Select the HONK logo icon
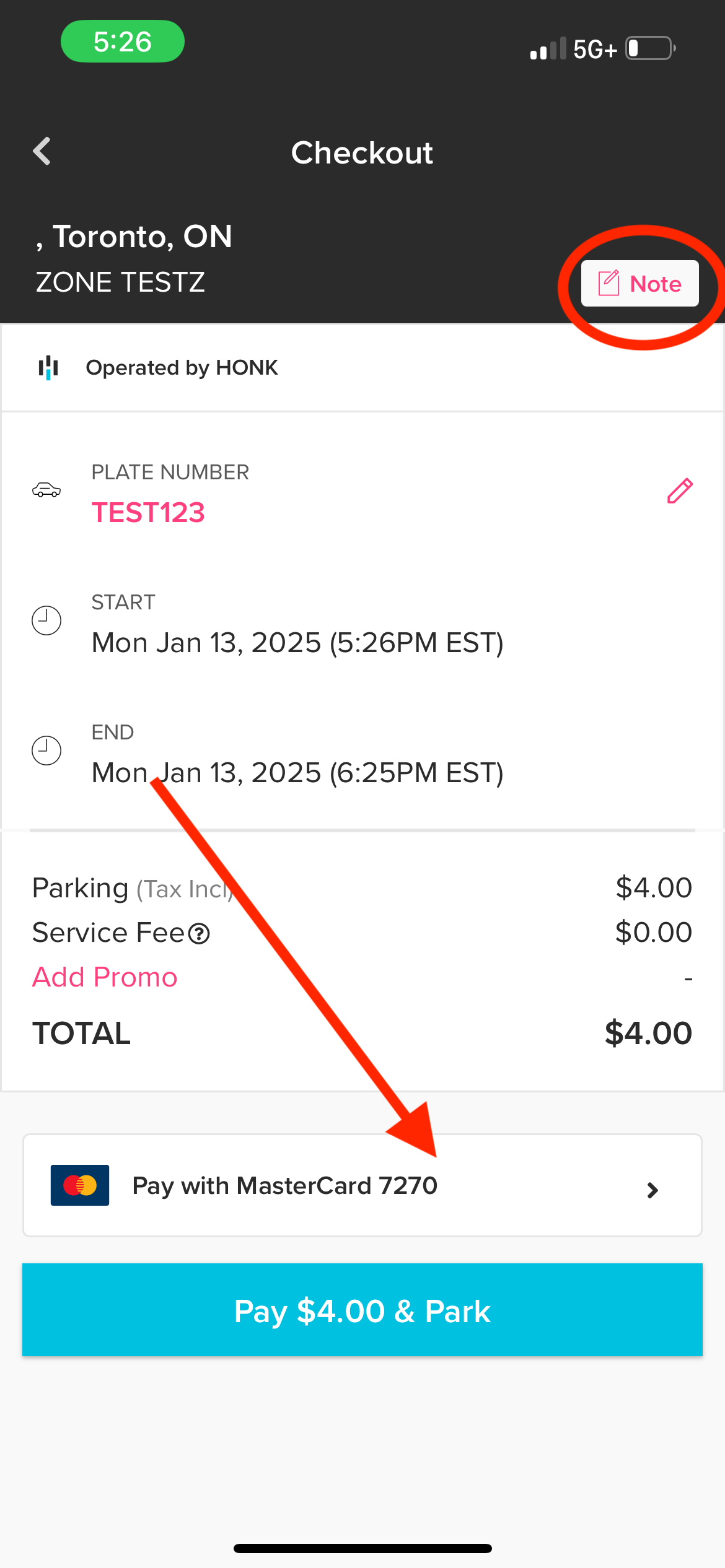This screenshot has height=1568, width=725. tap(47, 367)
